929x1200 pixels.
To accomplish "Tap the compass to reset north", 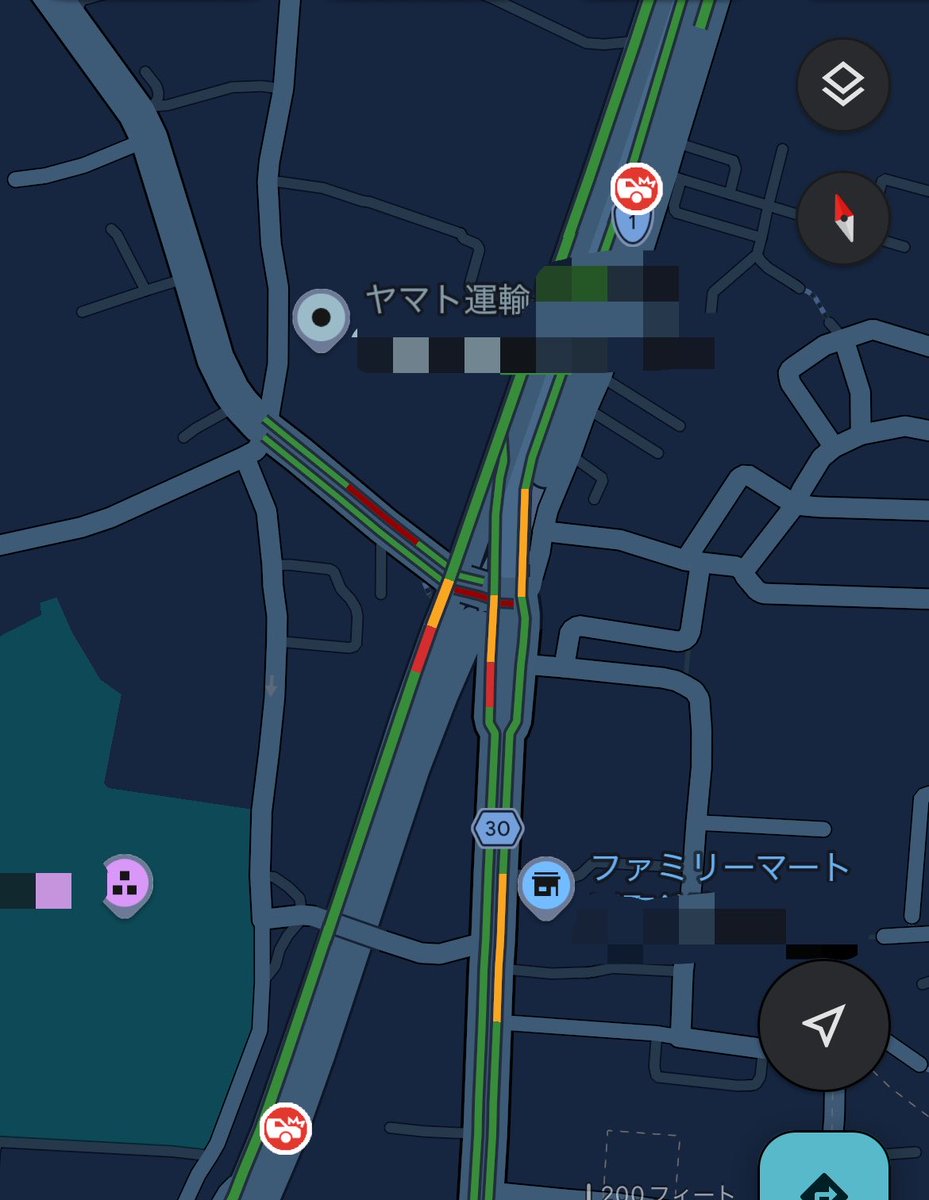I will pyautogui.click(x=844, y=218).
